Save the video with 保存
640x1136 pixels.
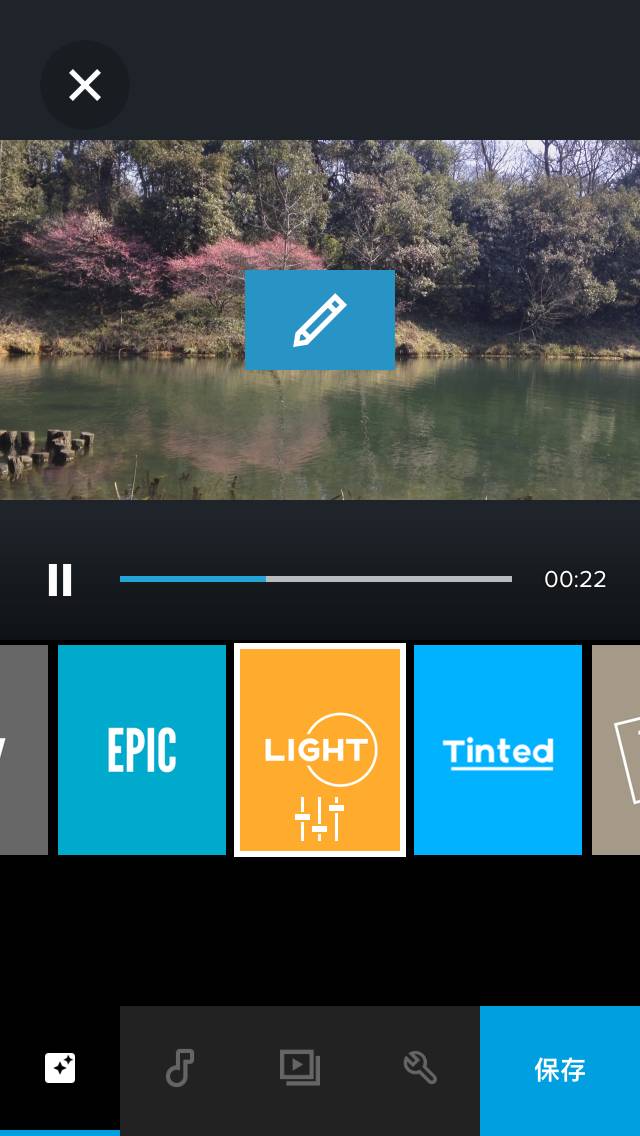pos(560,1069)
